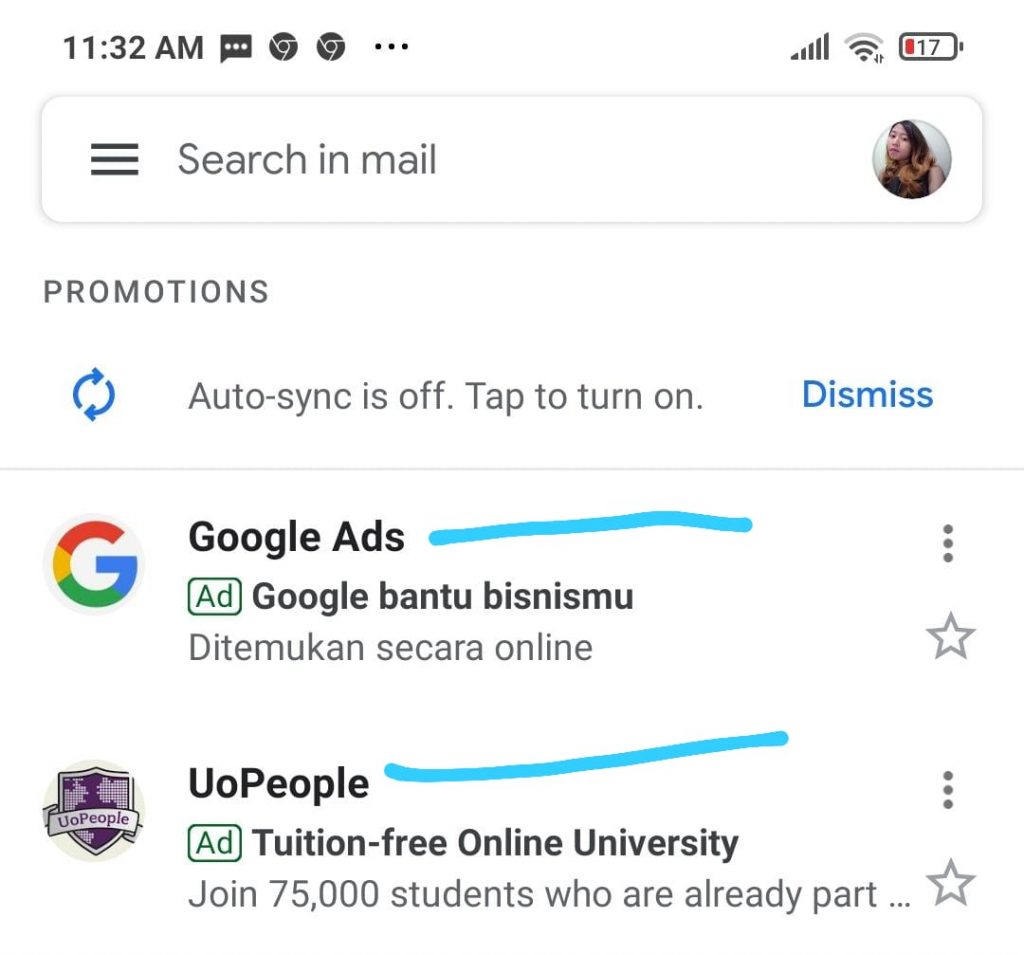
Task: Open the navigation drawer menu
Action: (114, 160)
